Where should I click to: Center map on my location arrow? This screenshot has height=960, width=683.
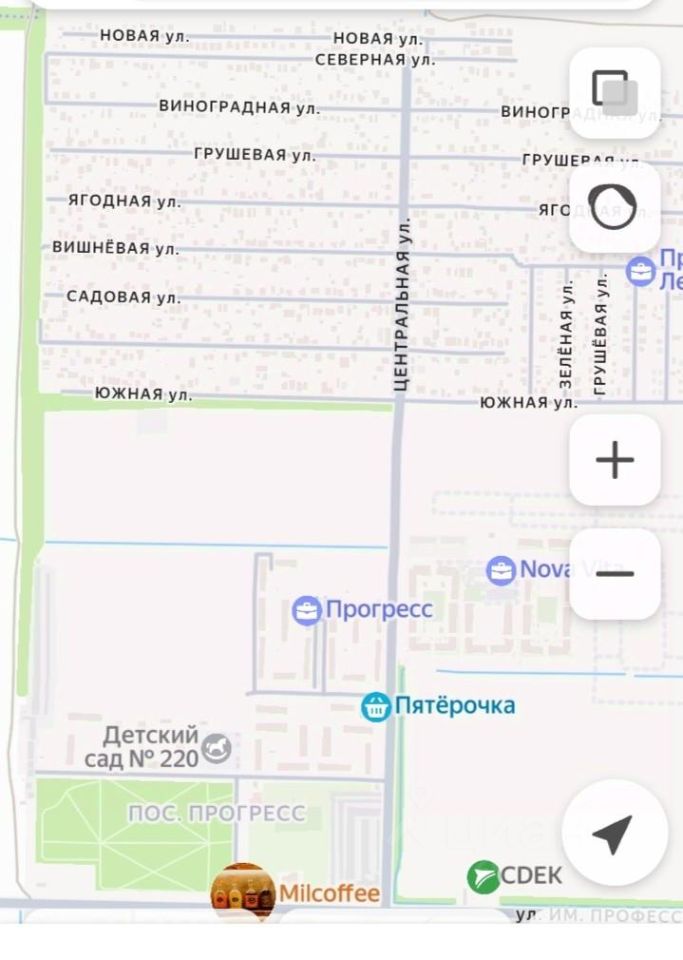pos(614,833)
